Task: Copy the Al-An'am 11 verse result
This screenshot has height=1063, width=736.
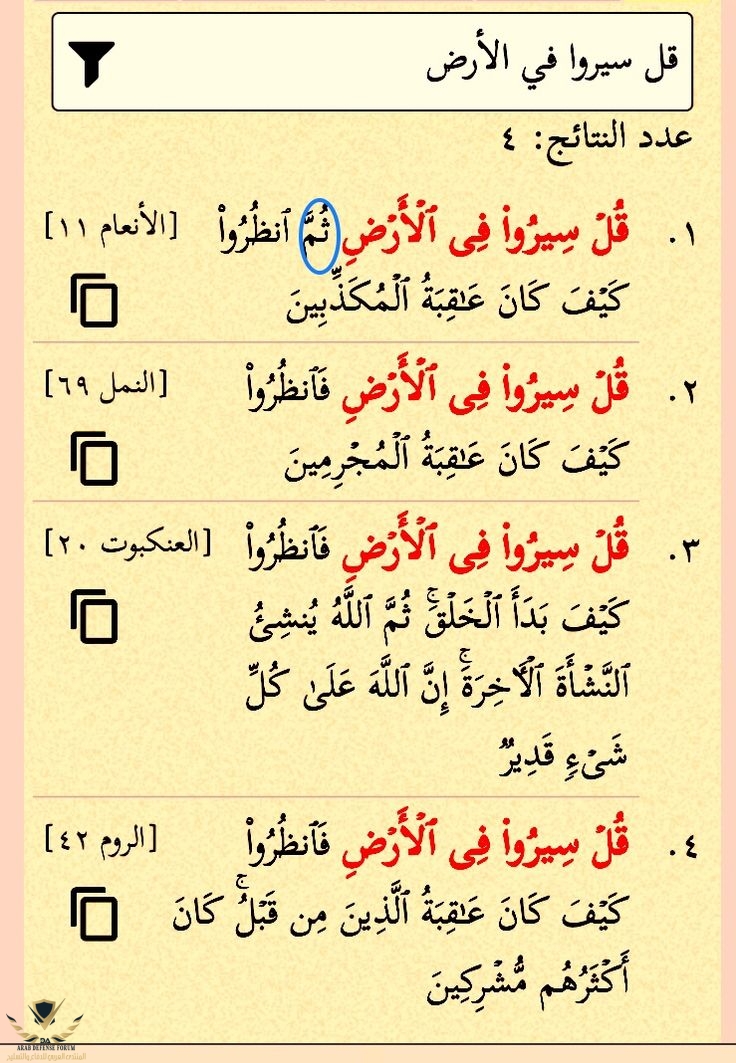Action: 94,304
